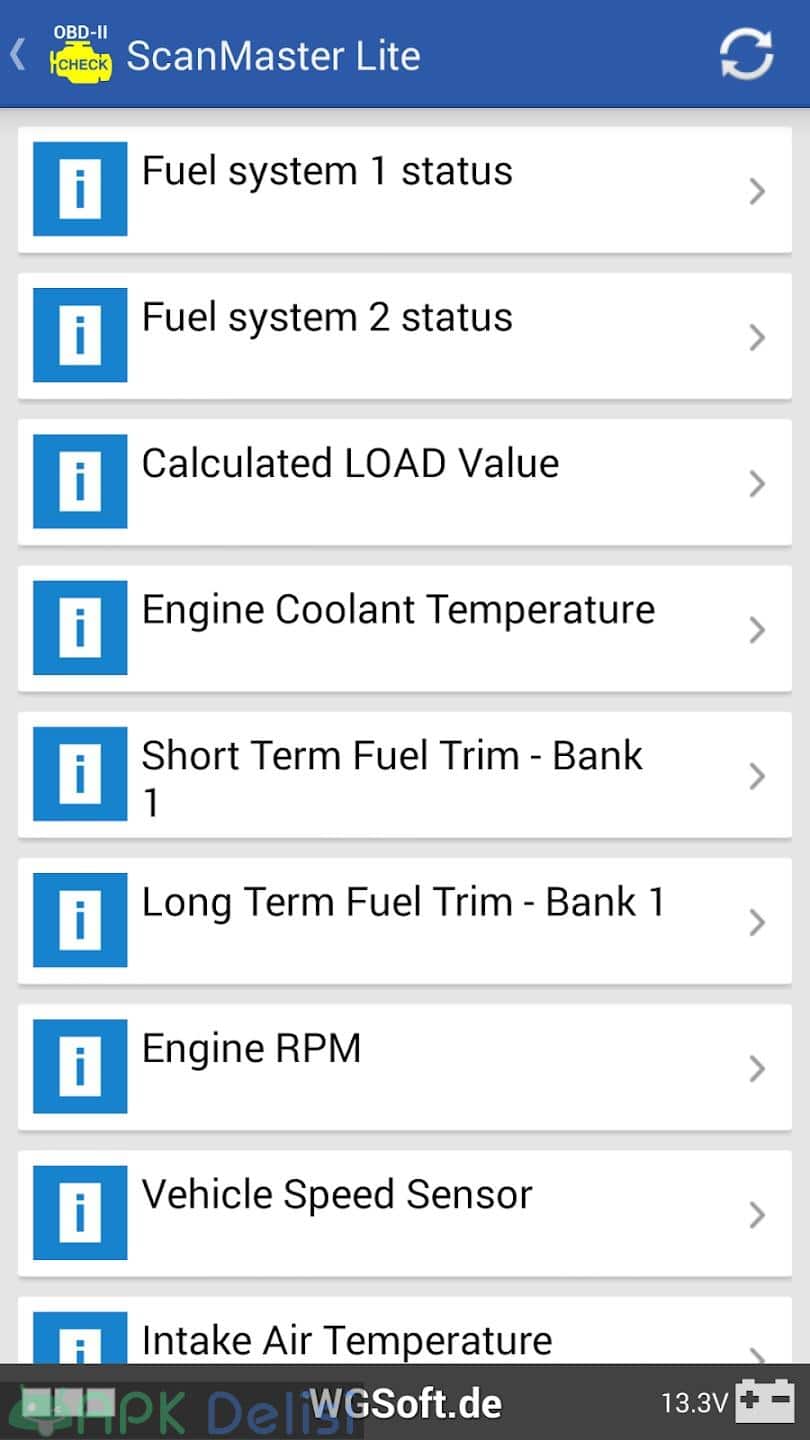Select Short Term Fuel Trim - Bank 1

tap(405, 774)
